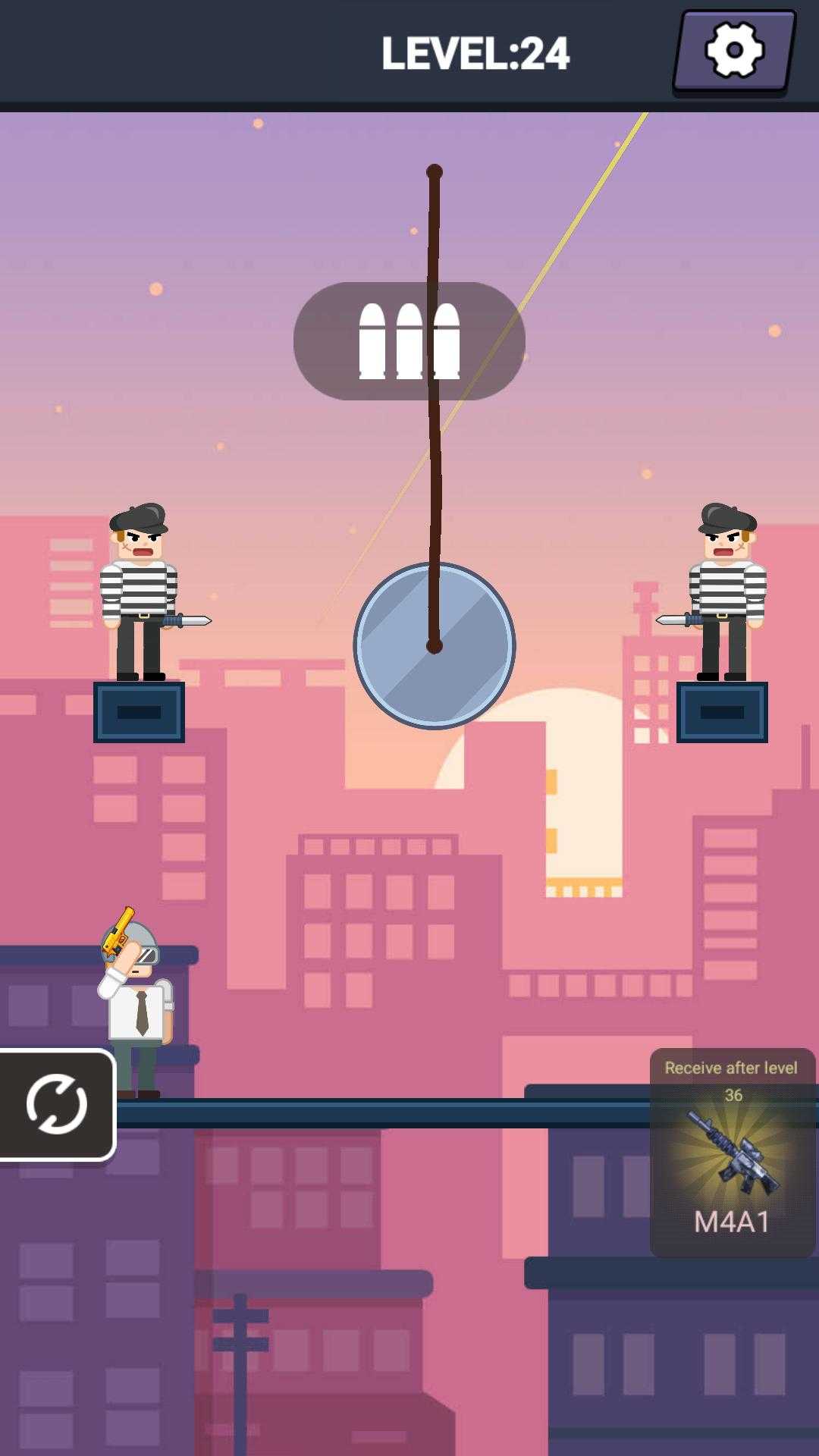Open the settings gear
Image resolution: width=819 pixels, height=1456 pixels.
[733, 51]
